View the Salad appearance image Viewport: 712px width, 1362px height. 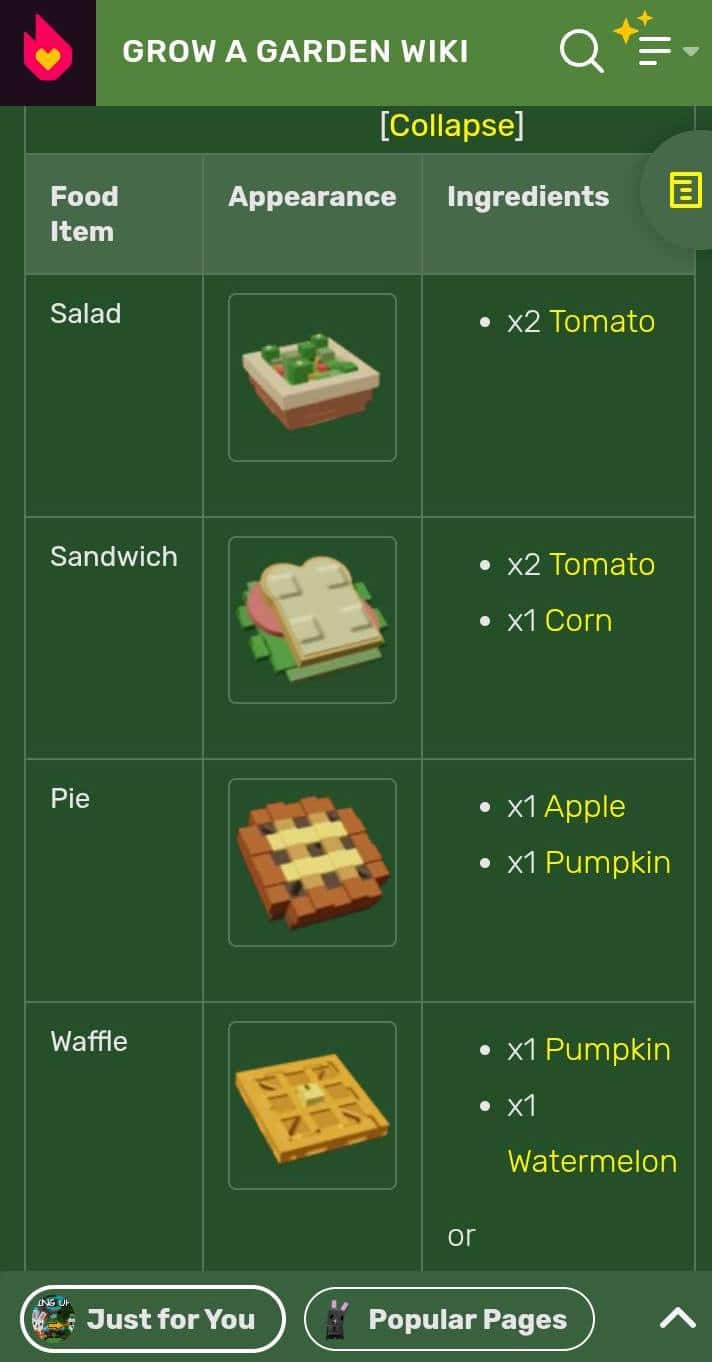312,377
